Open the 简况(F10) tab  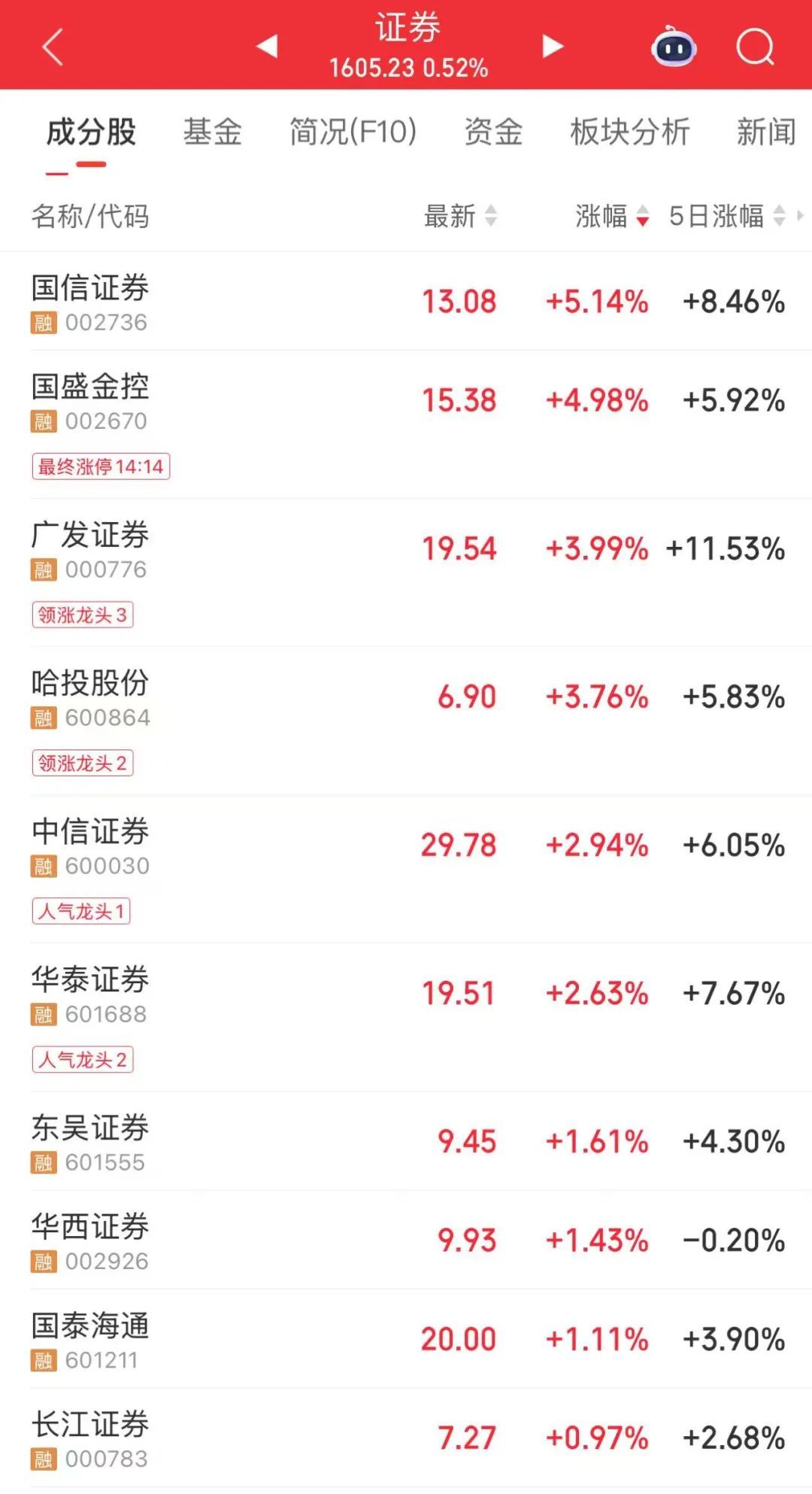353,132
